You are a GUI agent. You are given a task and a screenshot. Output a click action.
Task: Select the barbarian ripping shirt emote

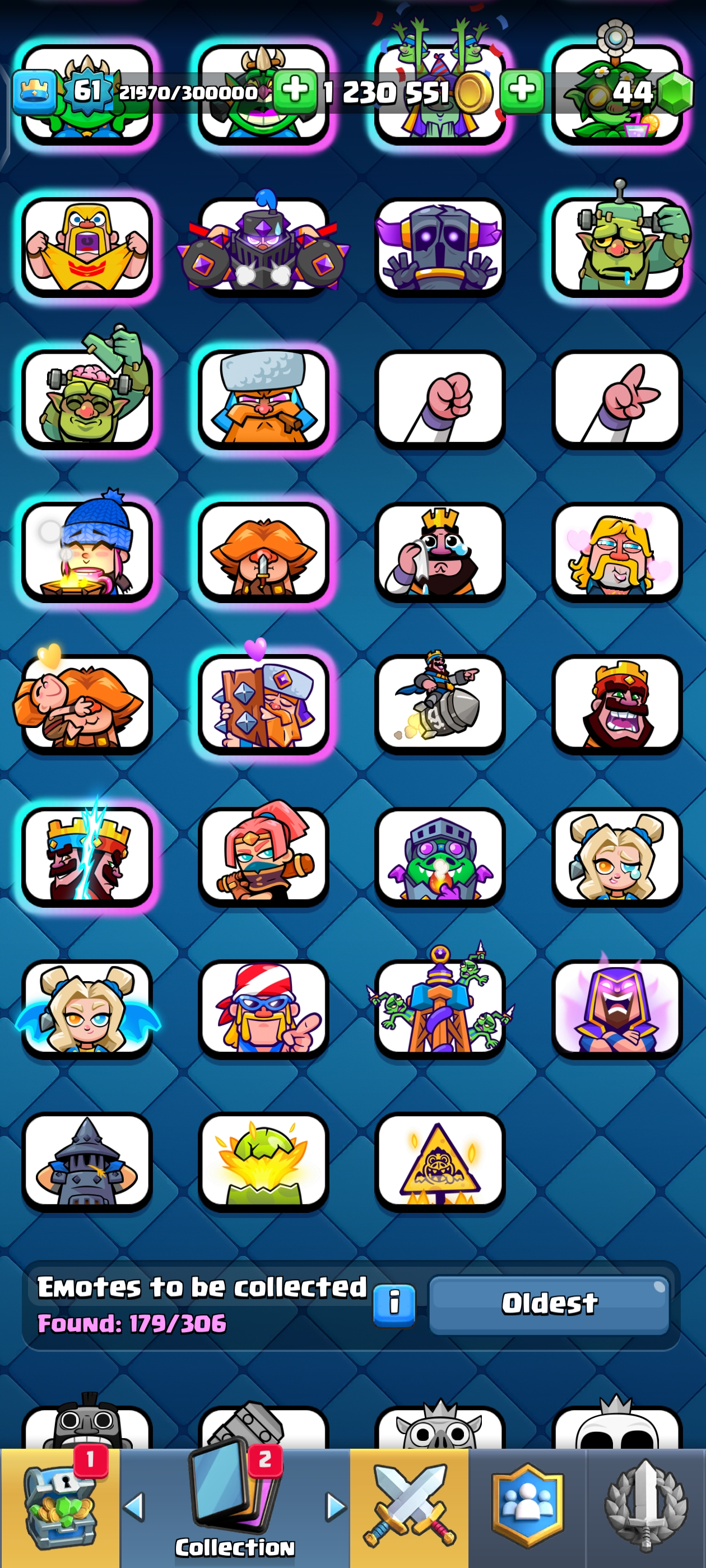pyautogui.click(x=87, y=247)
